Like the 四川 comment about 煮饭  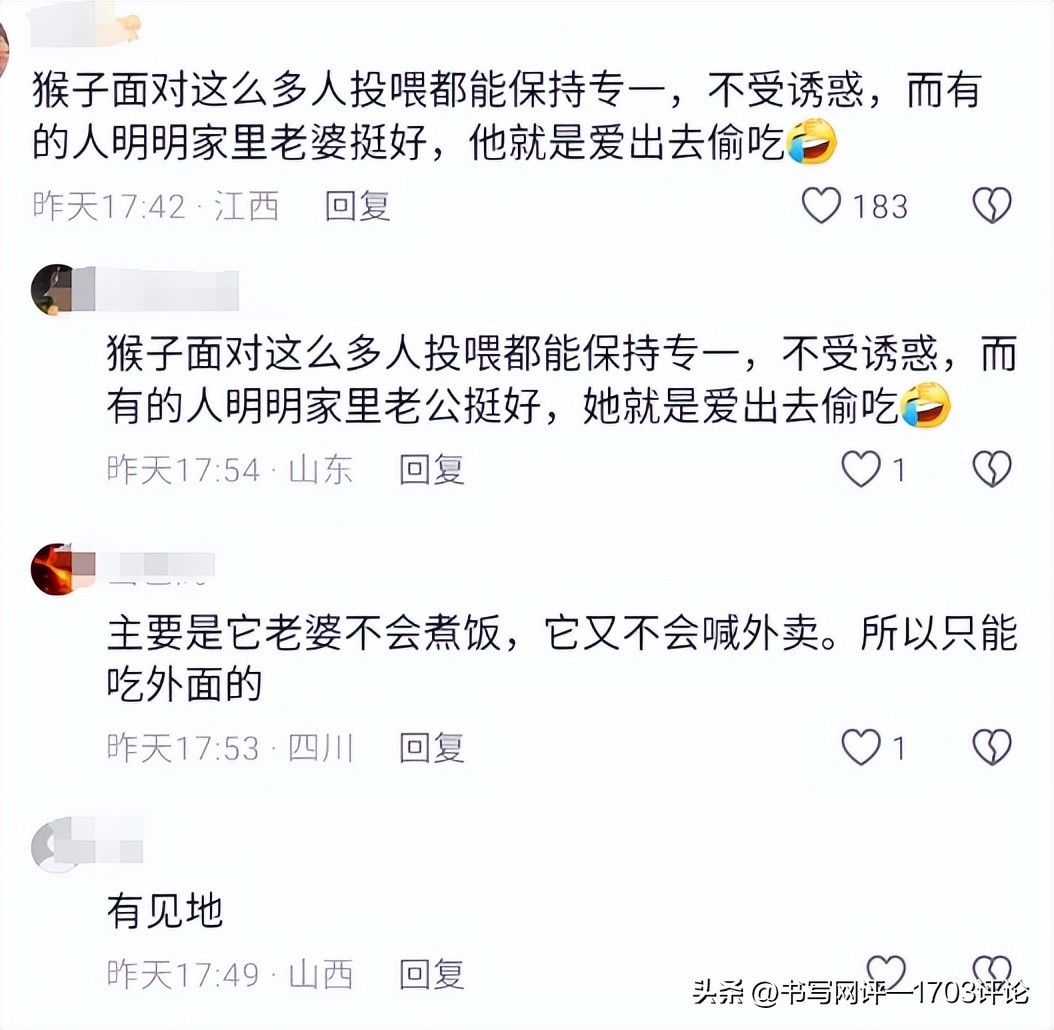(861, 747)
